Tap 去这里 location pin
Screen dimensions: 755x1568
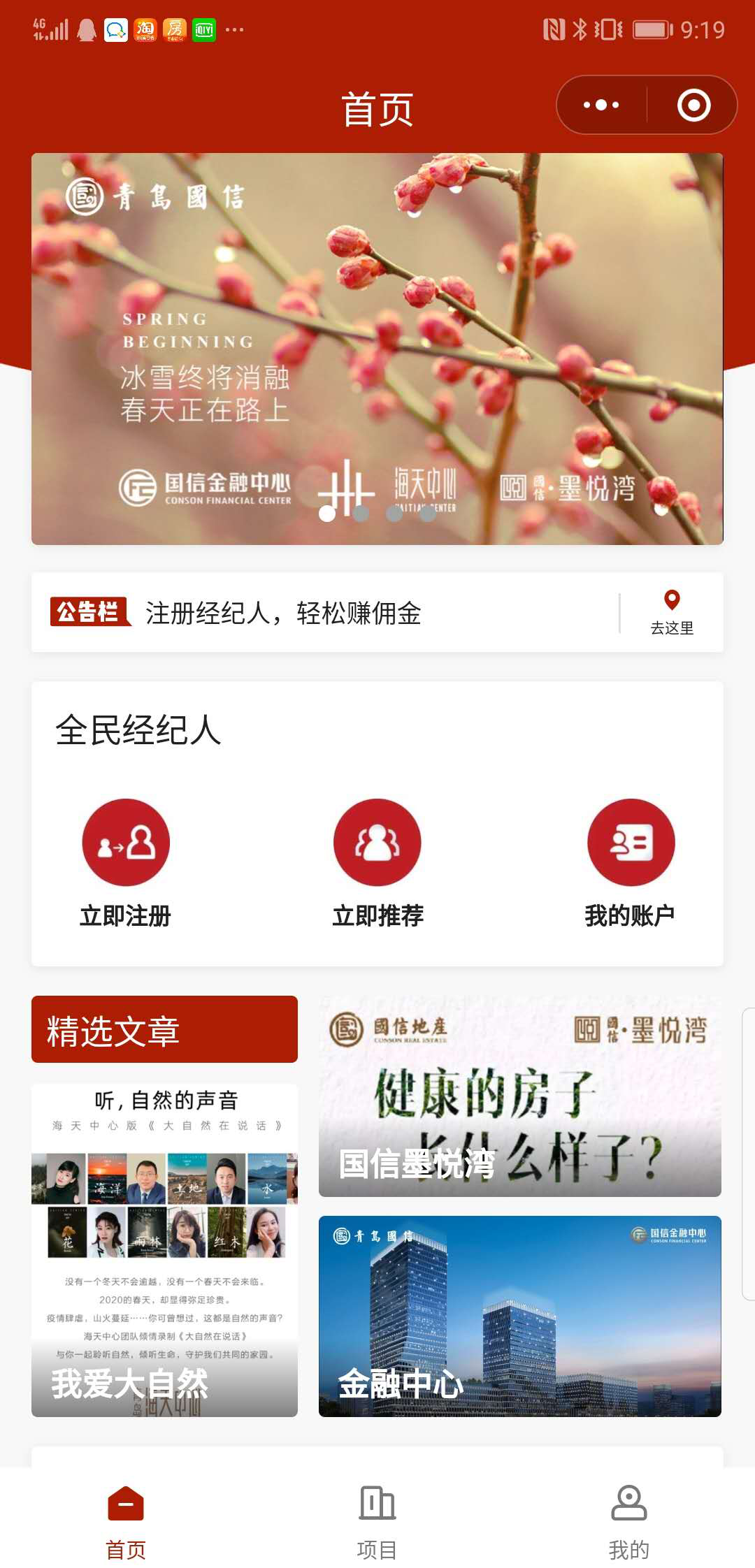click(x=672, y=612)
